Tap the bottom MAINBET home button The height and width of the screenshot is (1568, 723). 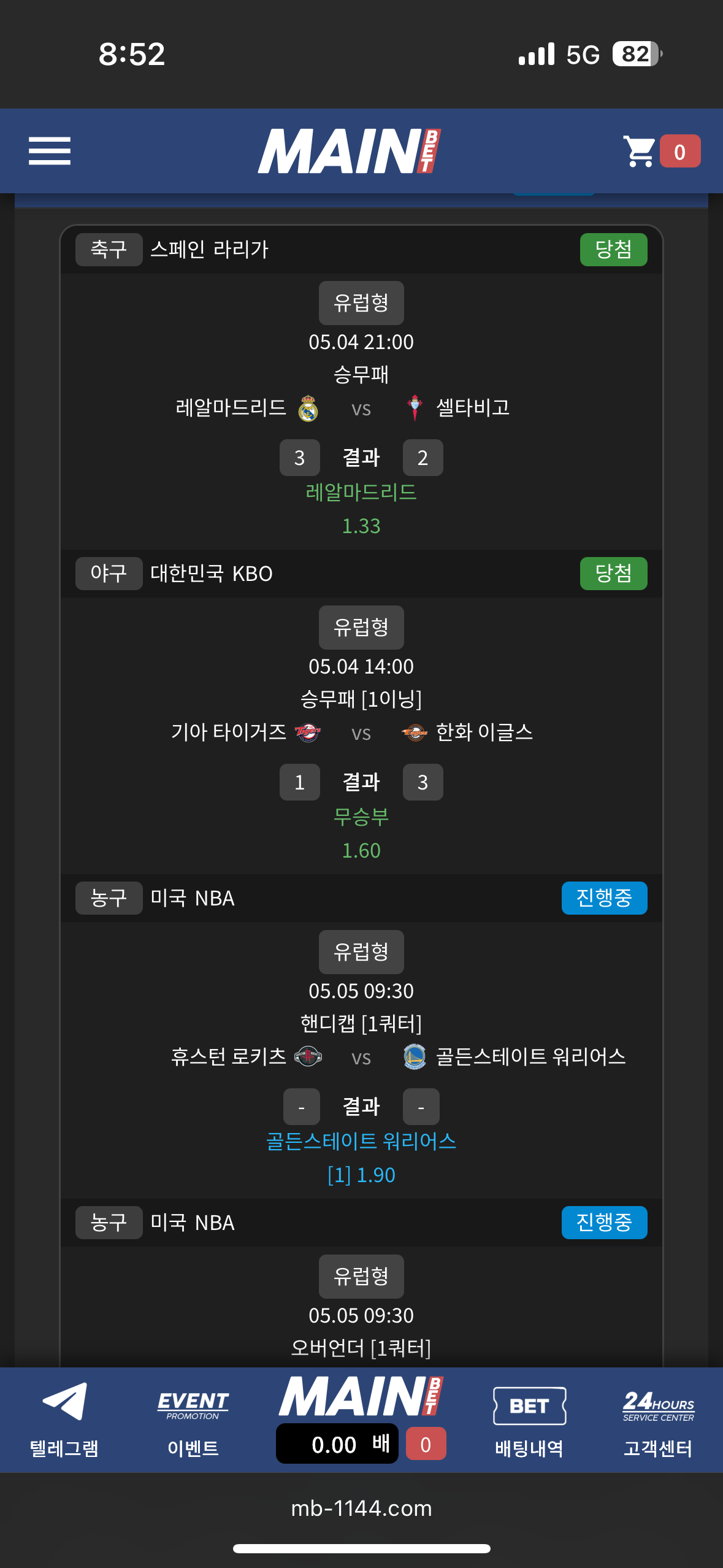point(361,1396)
